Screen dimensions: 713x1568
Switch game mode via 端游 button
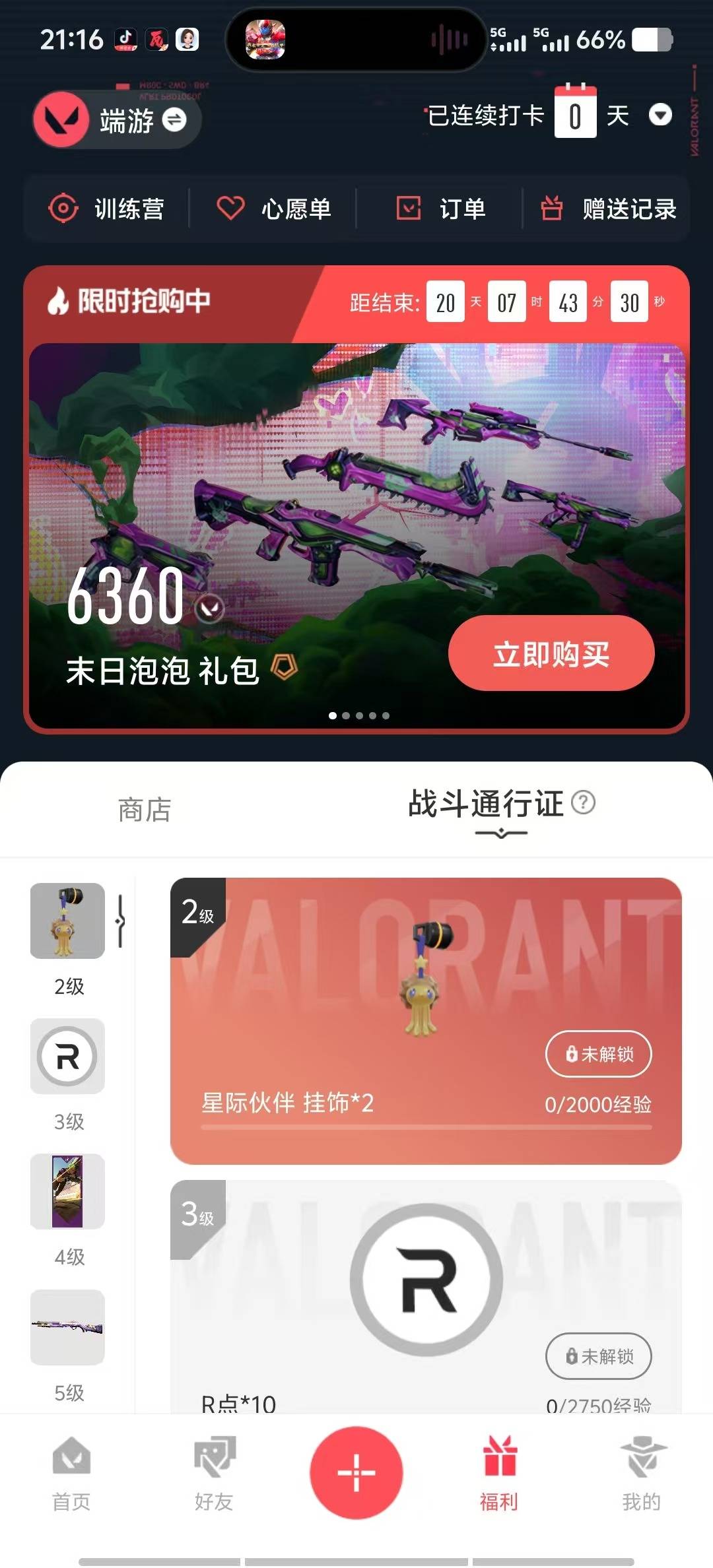[x=118, y=120]
